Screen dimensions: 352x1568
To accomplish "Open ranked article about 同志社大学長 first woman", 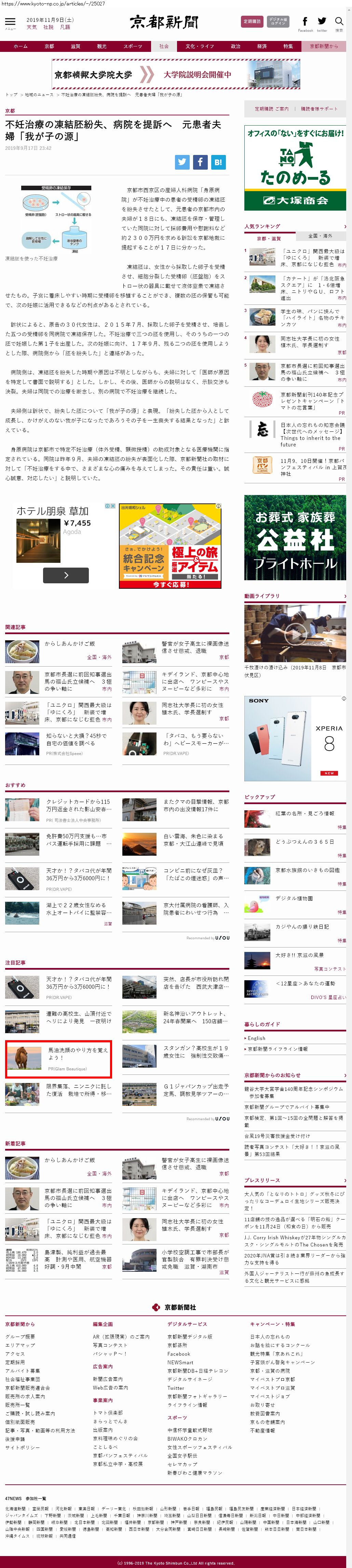I will coord(309,341).
